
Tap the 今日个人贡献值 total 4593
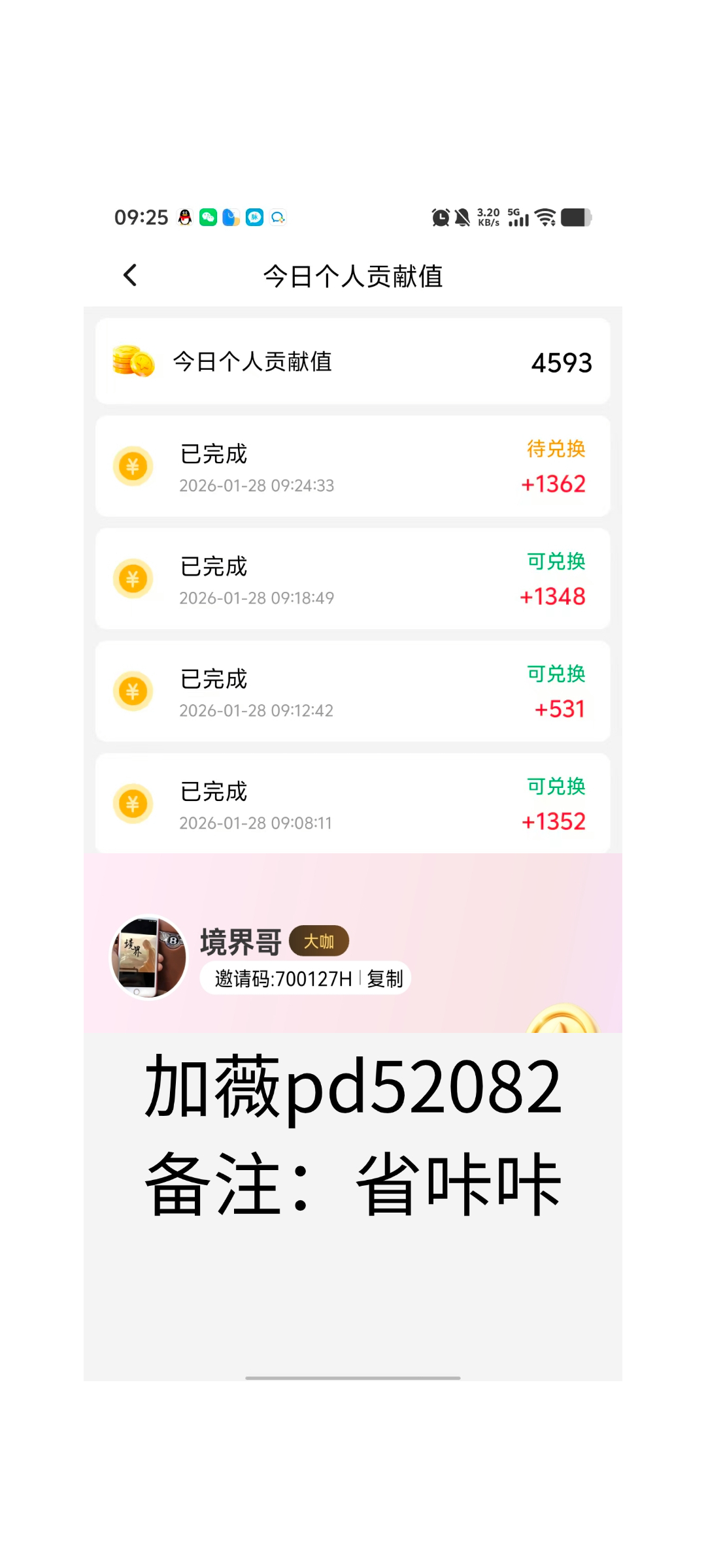tap(561, 362)
